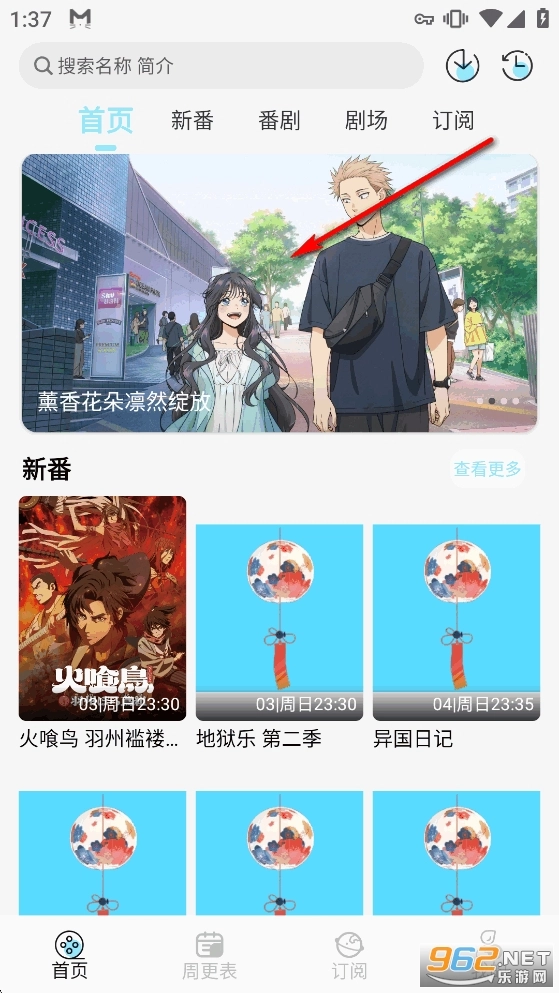Select the 剧场 top tab
Viewport: 559px width, 993px height.
pos(366,120)
